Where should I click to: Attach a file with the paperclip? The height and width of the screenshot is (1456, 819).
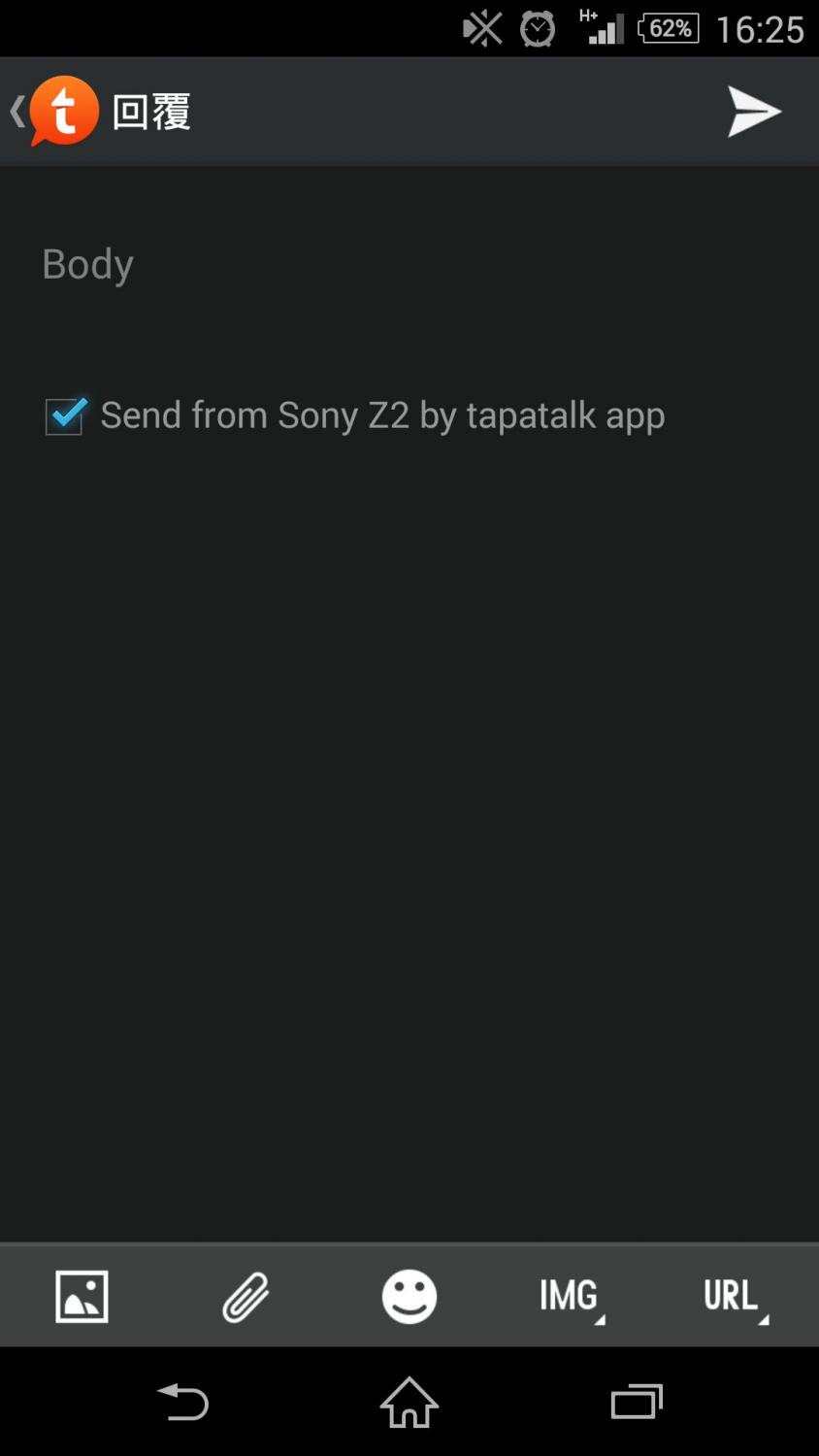pos(246,1296)
